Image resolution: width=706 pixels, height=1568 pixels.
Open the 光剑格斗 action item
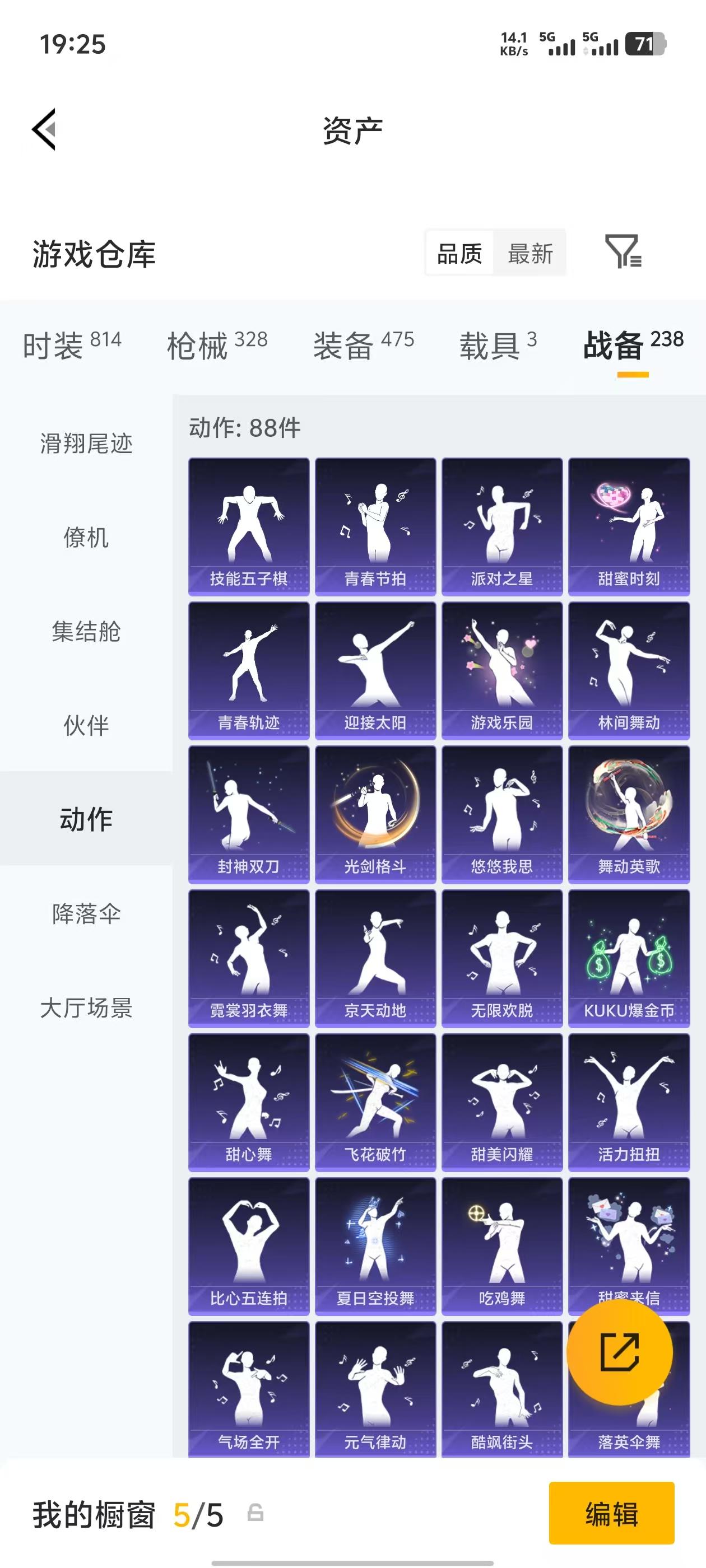click(x=375, y=813)
